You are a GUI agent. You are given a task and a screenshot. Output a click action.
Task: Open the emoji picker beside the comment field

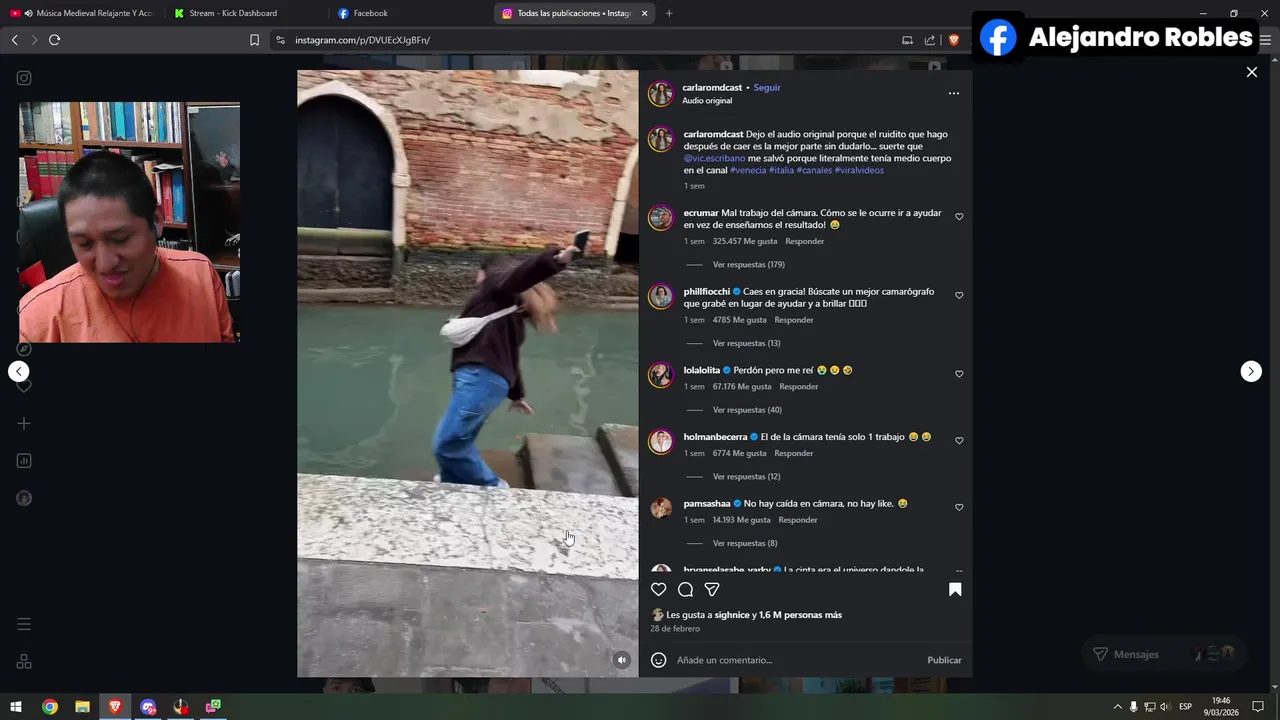(x=659, y=660)
